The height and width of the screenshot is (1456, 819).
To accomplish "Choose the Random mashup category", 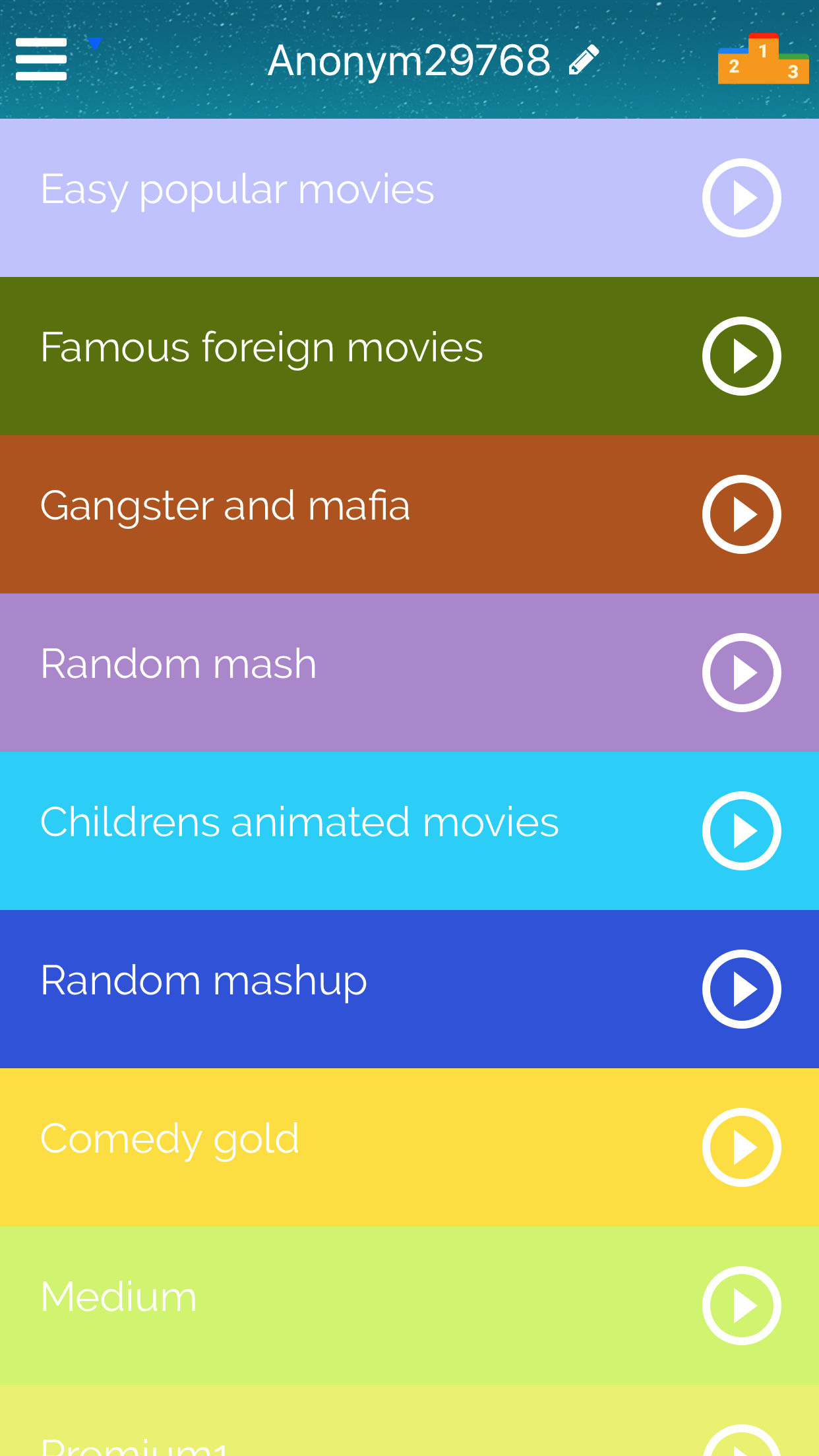I will [x=409, y=989].
